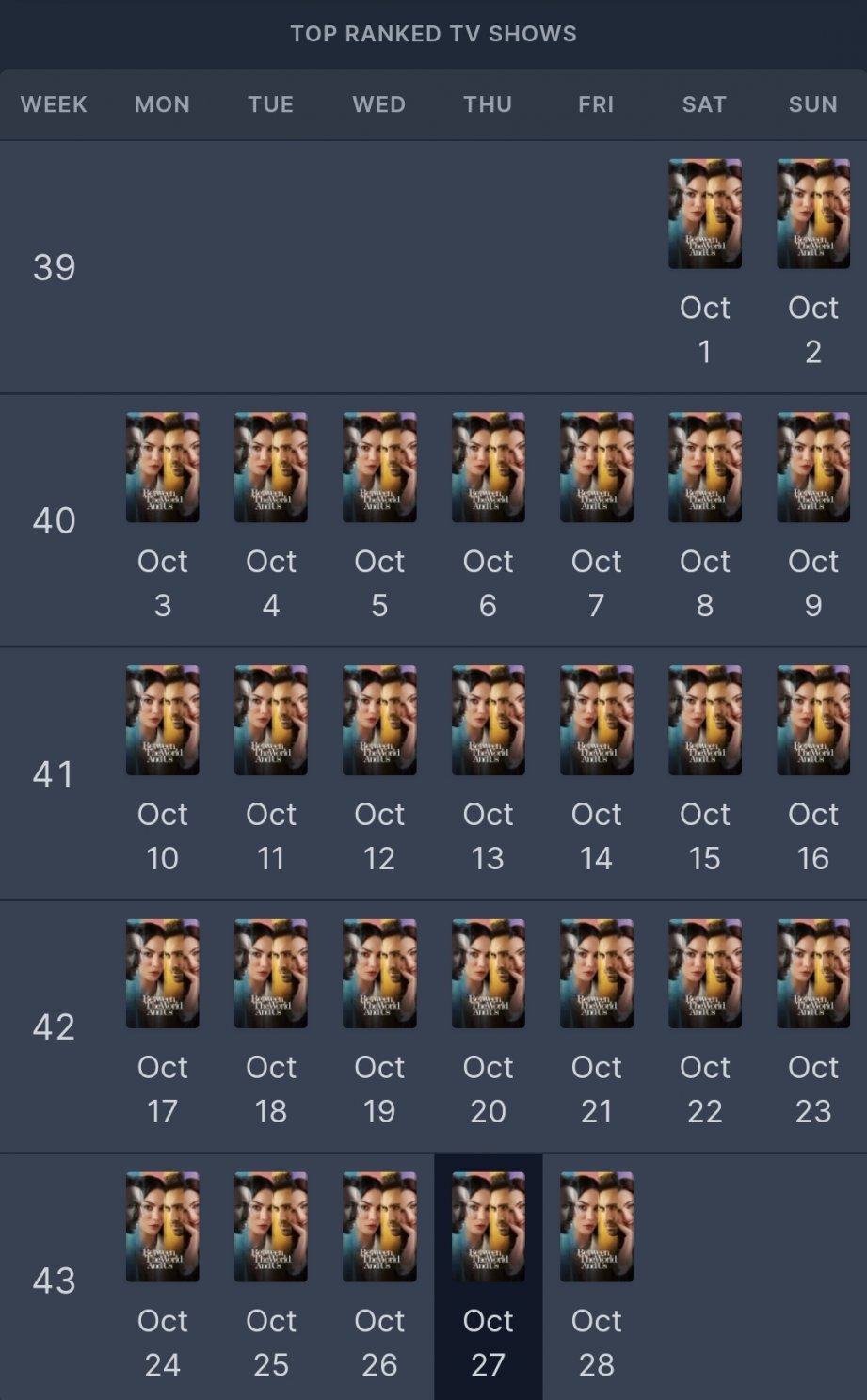This screenshot has height=1400, width=867.
Task: Select the Oct 2 show tile
Action: (812, 214)
